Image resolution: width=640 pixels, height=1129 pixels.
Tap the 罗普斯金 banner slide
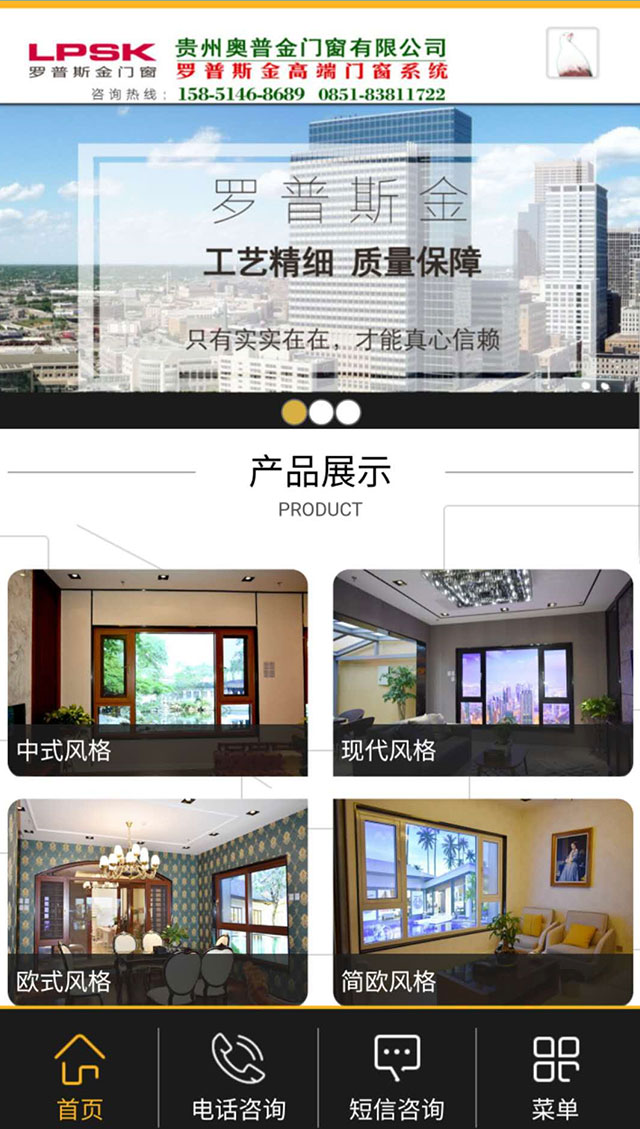coord(320,249)
